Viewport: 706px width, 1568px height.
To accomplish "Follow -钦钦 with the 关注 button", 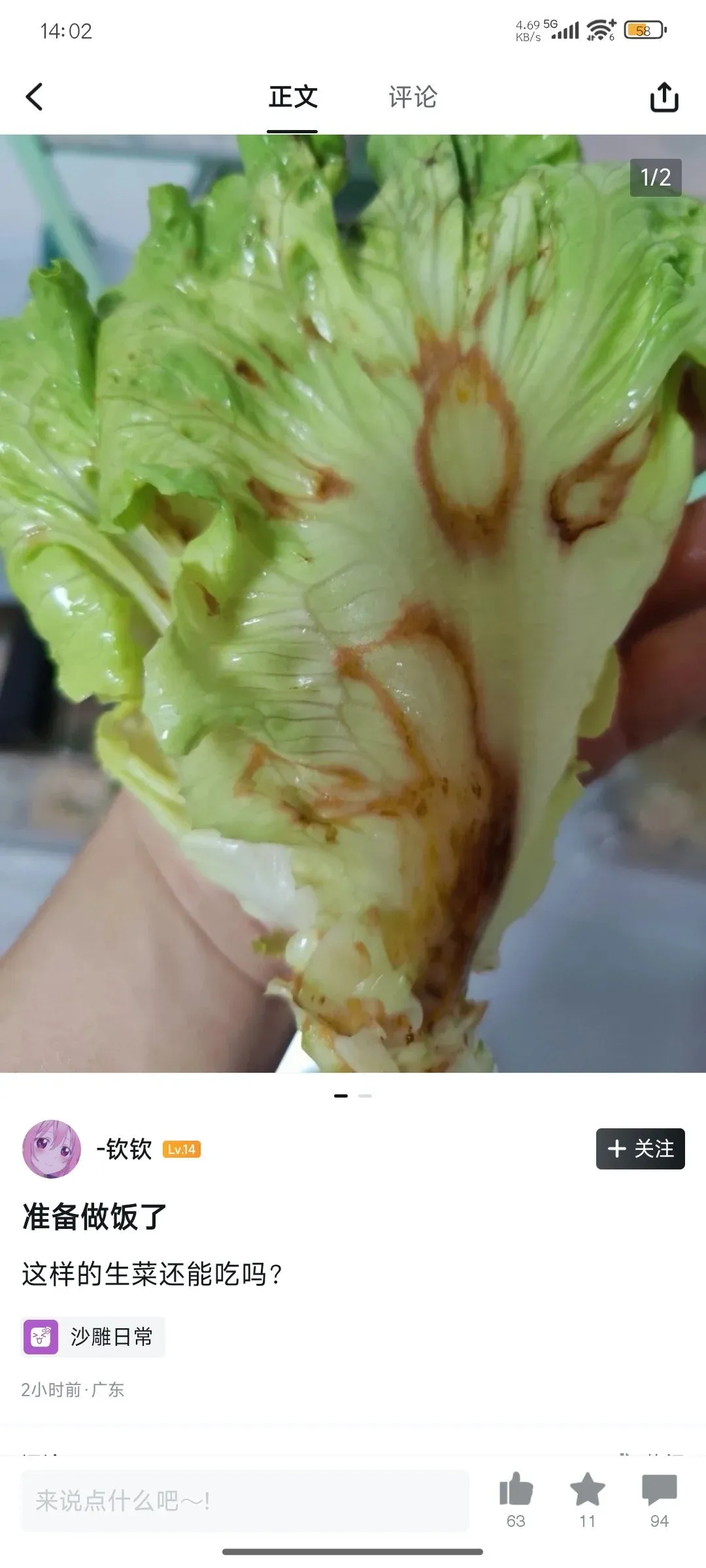I will click(x=640, y=1149).
